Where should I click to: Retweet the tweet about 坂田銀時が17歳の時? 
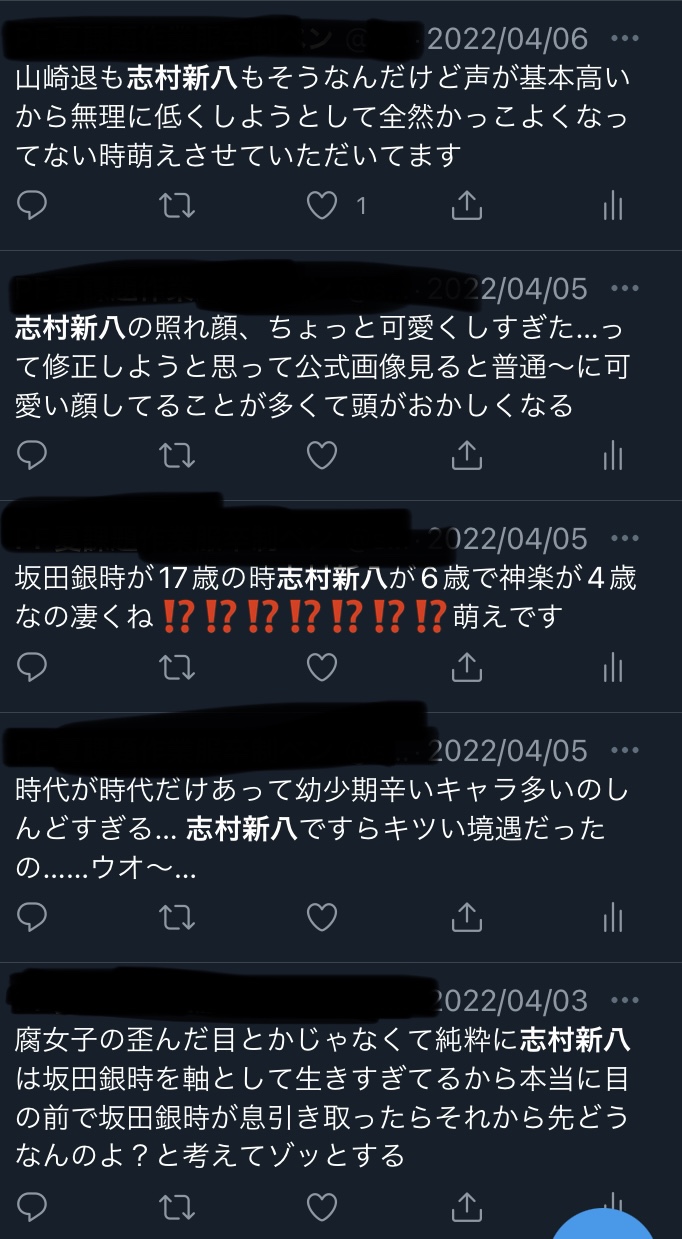[x=178, y=666]
